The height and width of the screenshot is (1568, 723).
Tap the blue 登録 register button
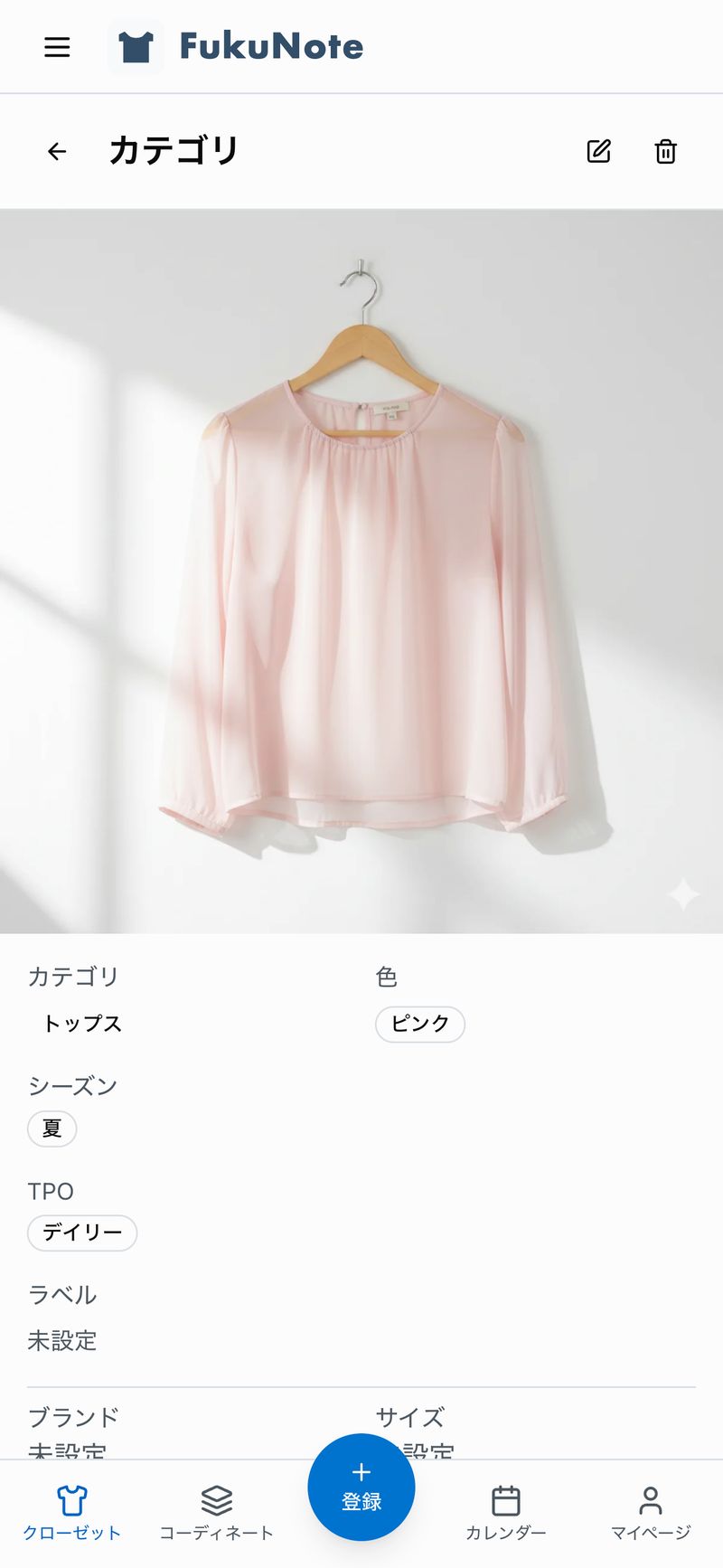pos(361,1486)
